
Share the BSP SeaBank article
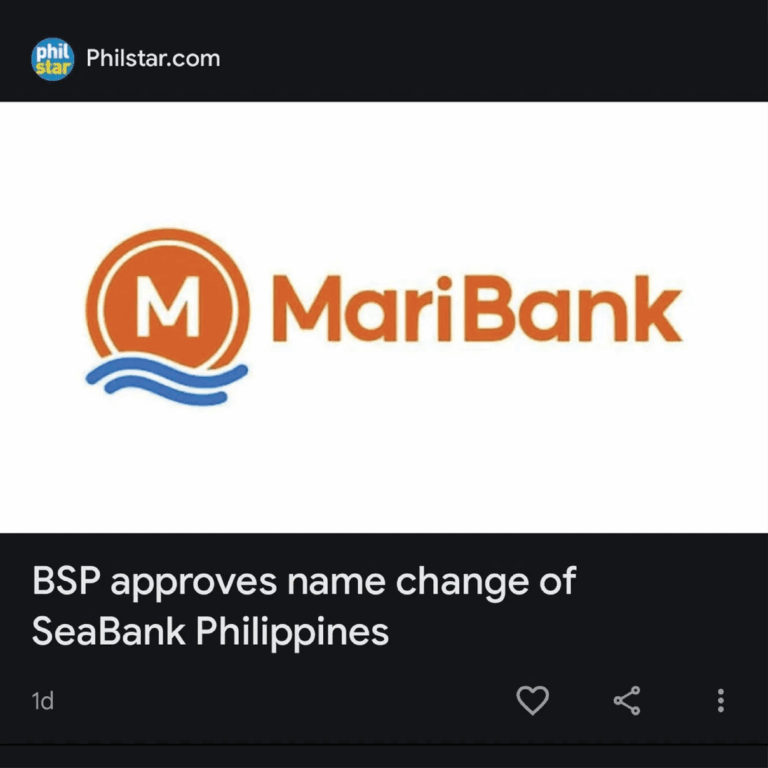click(x=627, y=700)
